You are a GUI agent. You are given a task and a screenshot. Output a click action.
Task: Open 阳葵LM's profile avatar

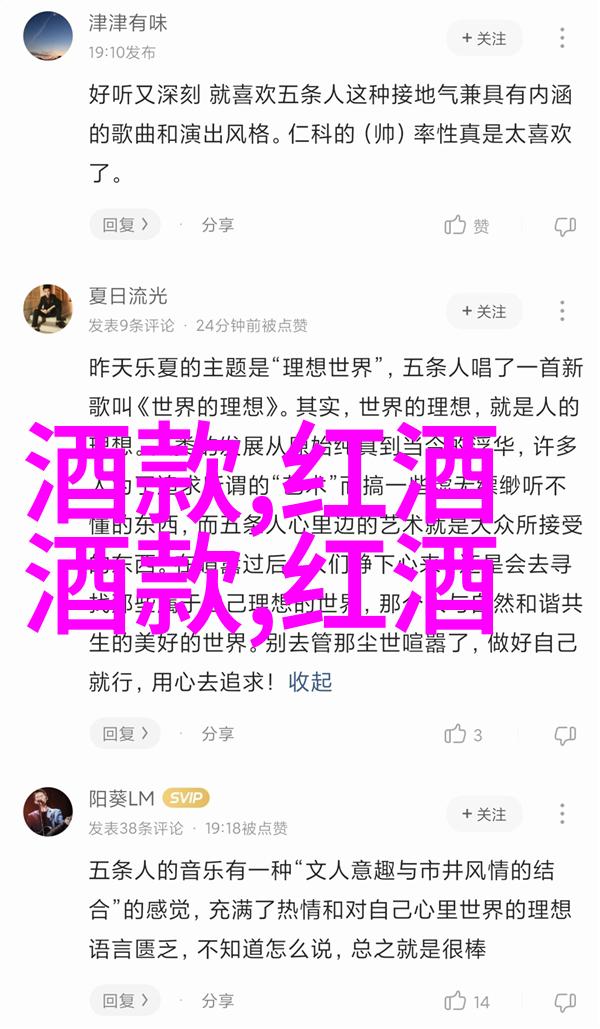point(48,811)
